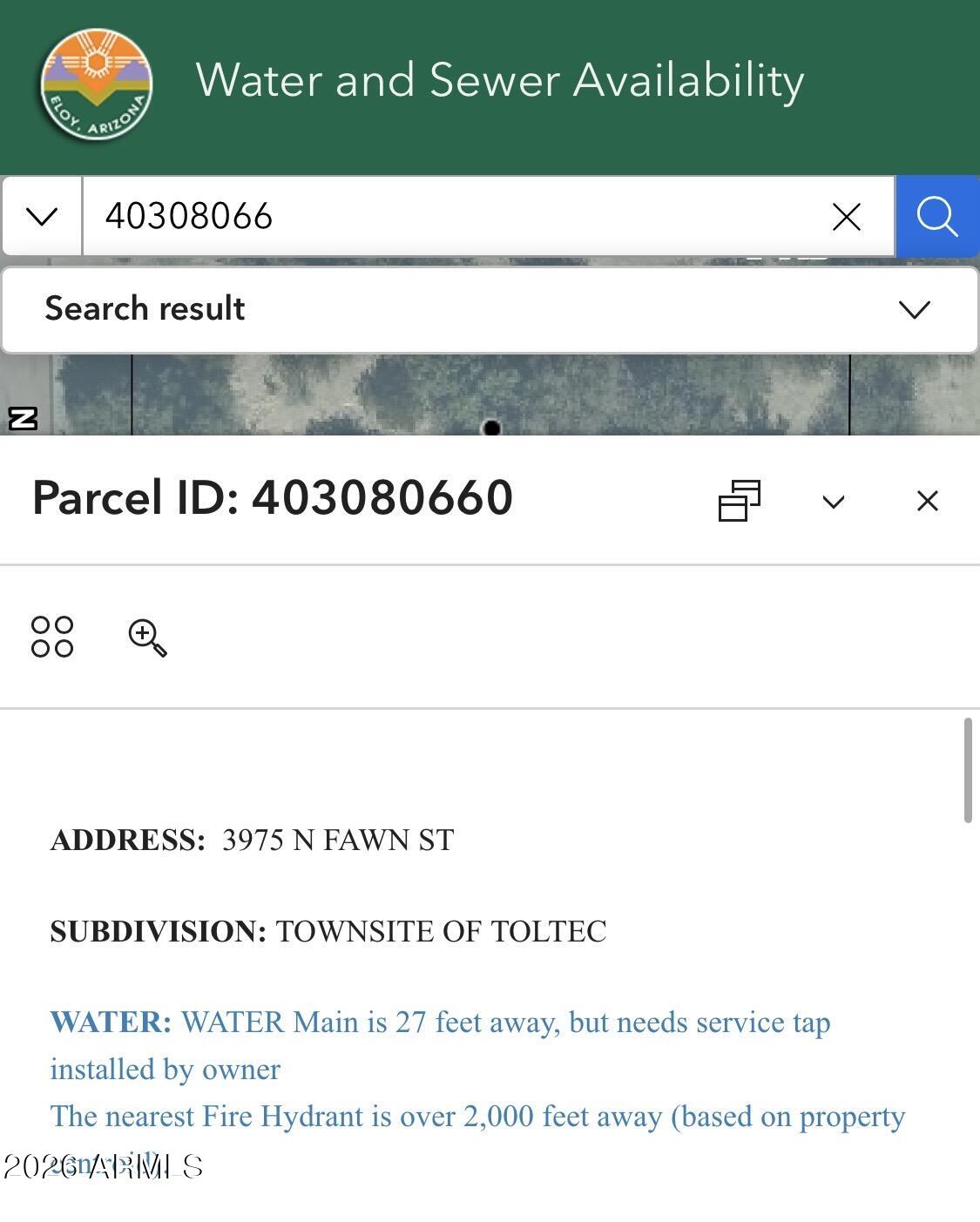Viewport: 980px width, 1222px height.
Task: Zoom to the selected parcel
Action: pos(147,638)
